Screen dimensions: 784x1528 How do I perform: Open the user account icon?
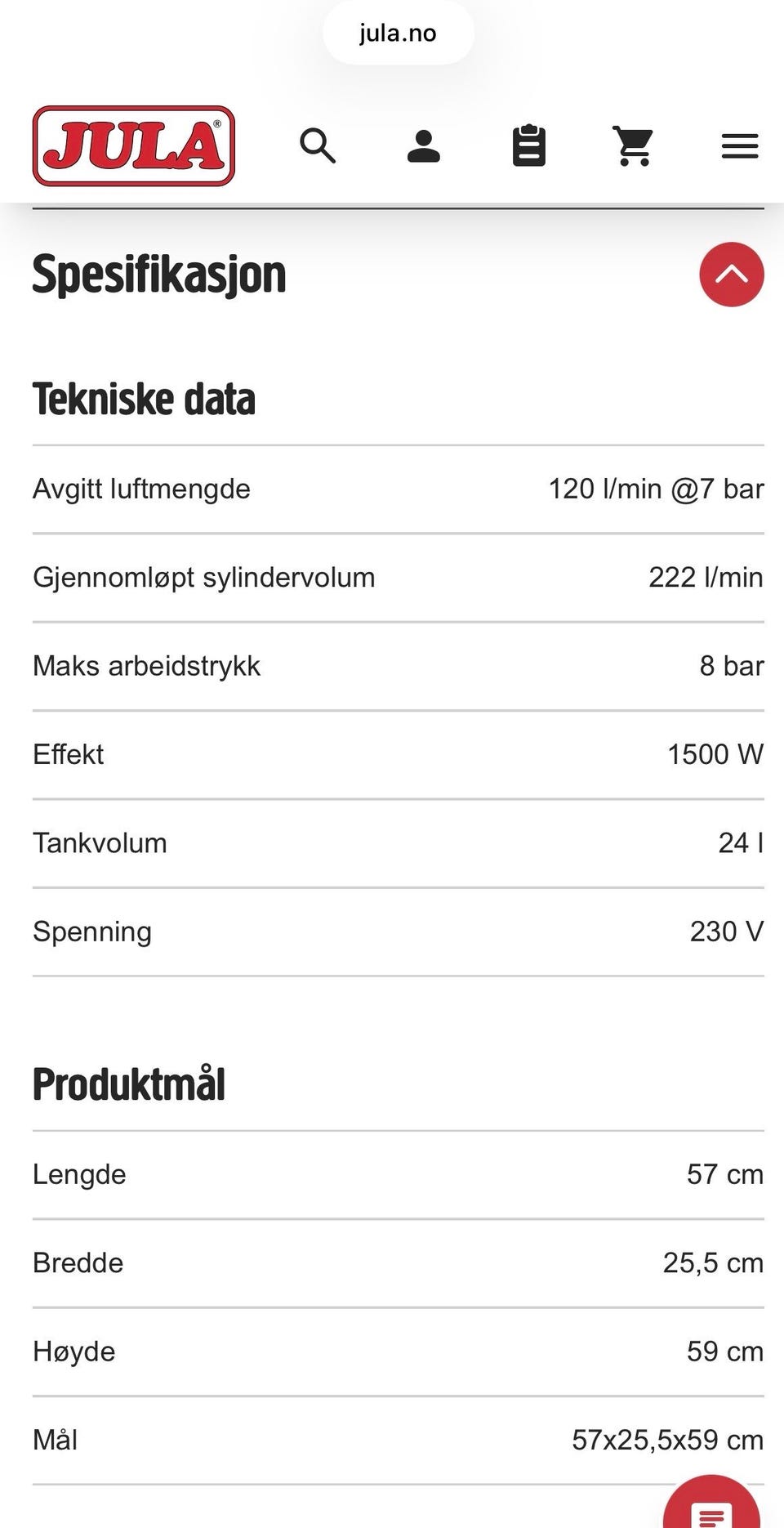click(424, 146)
